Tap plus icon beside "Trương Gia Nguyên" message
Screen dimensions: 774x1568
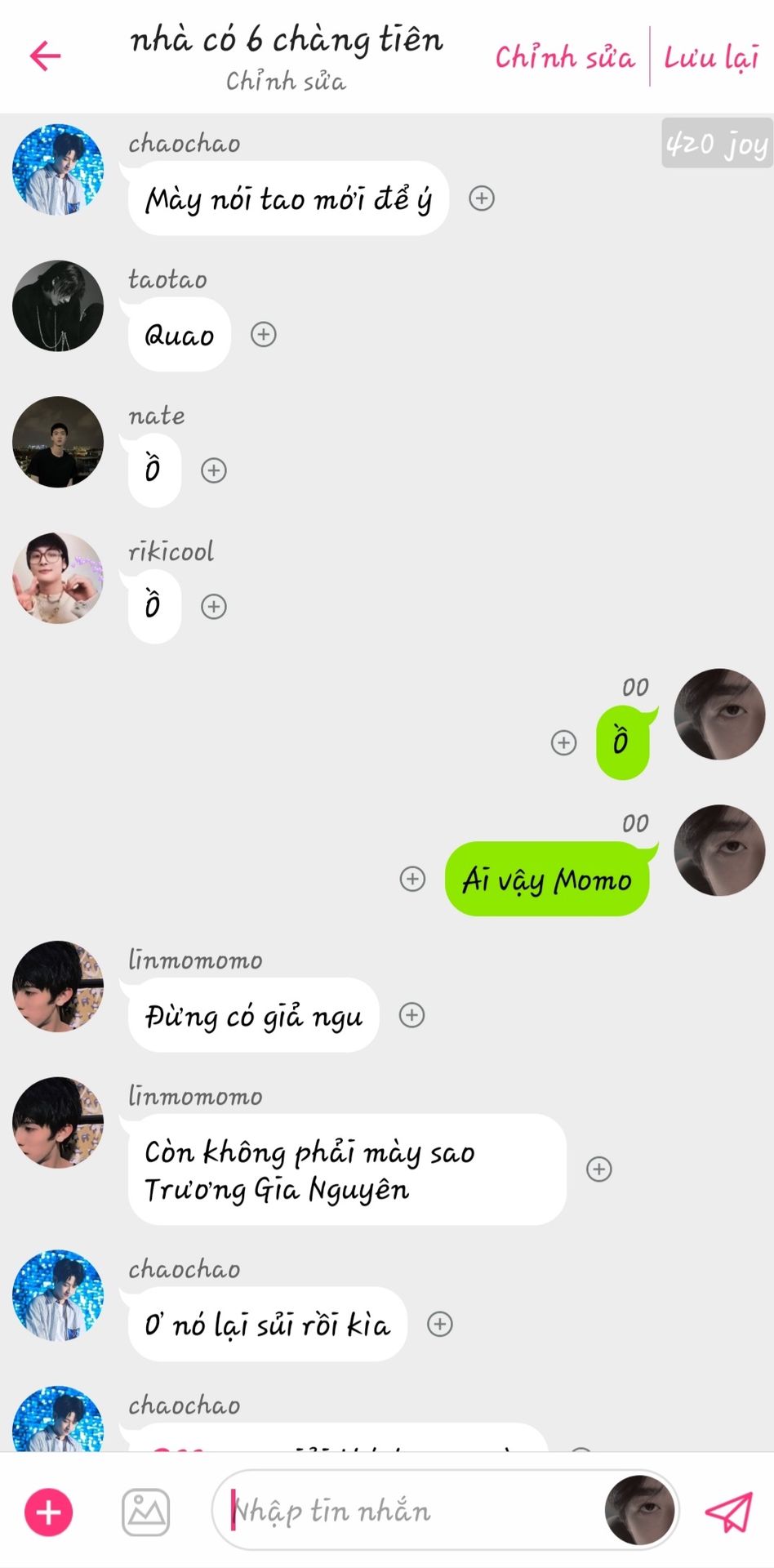pyautogui.click(x=599, y=1169)
